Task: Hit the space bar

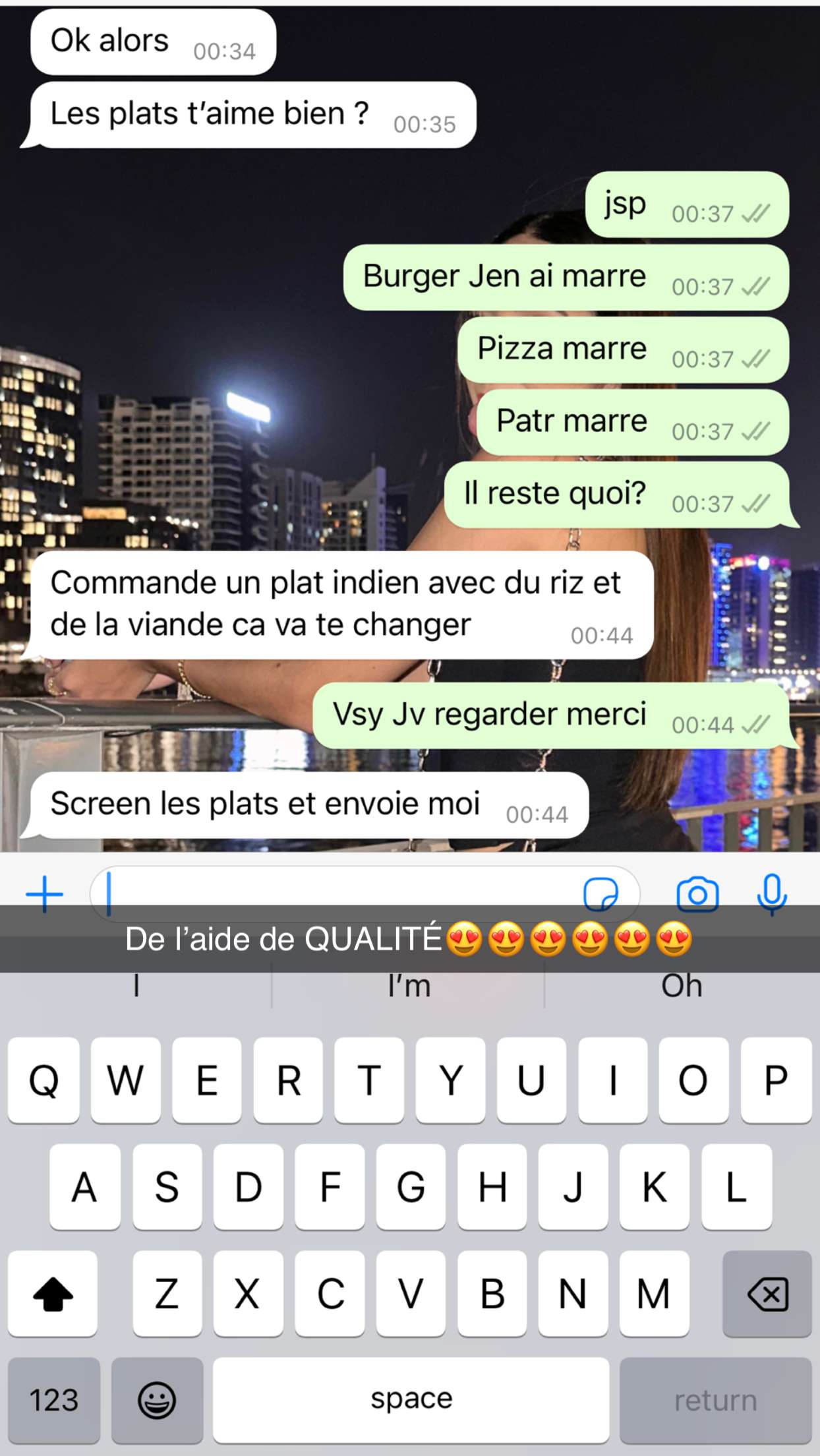Action: coord(411,1400)
